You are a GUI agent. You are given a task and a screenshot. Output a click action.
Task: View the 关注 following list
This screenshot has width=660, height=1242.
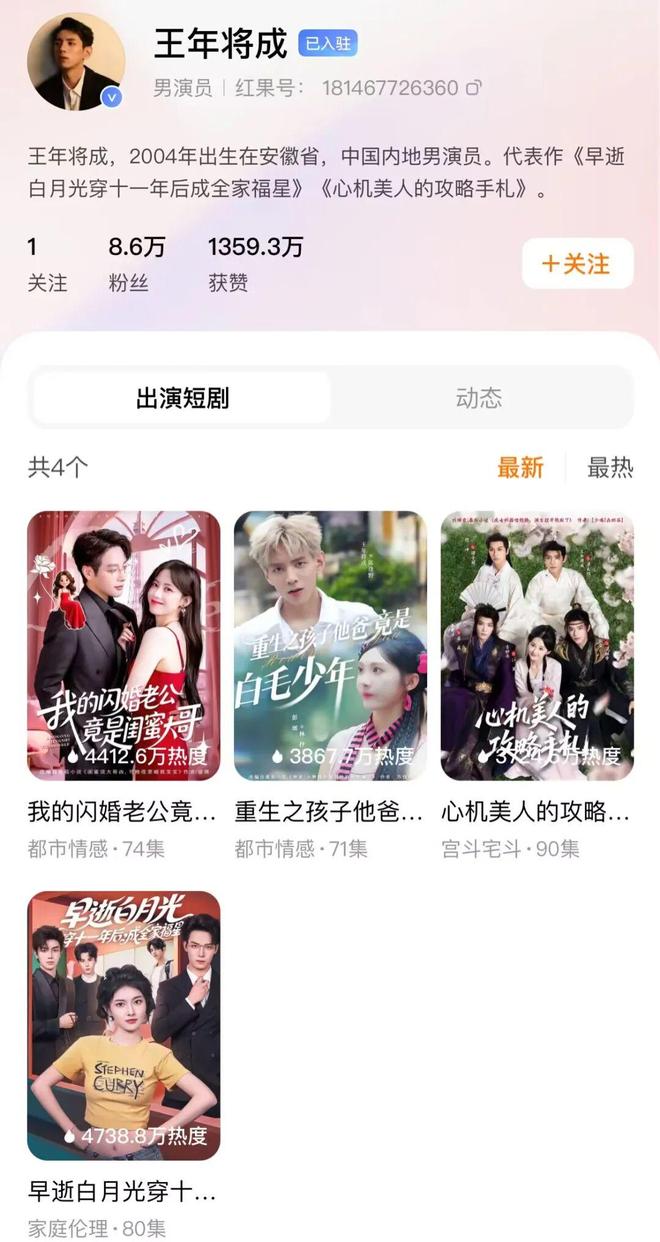coord(46,263)
